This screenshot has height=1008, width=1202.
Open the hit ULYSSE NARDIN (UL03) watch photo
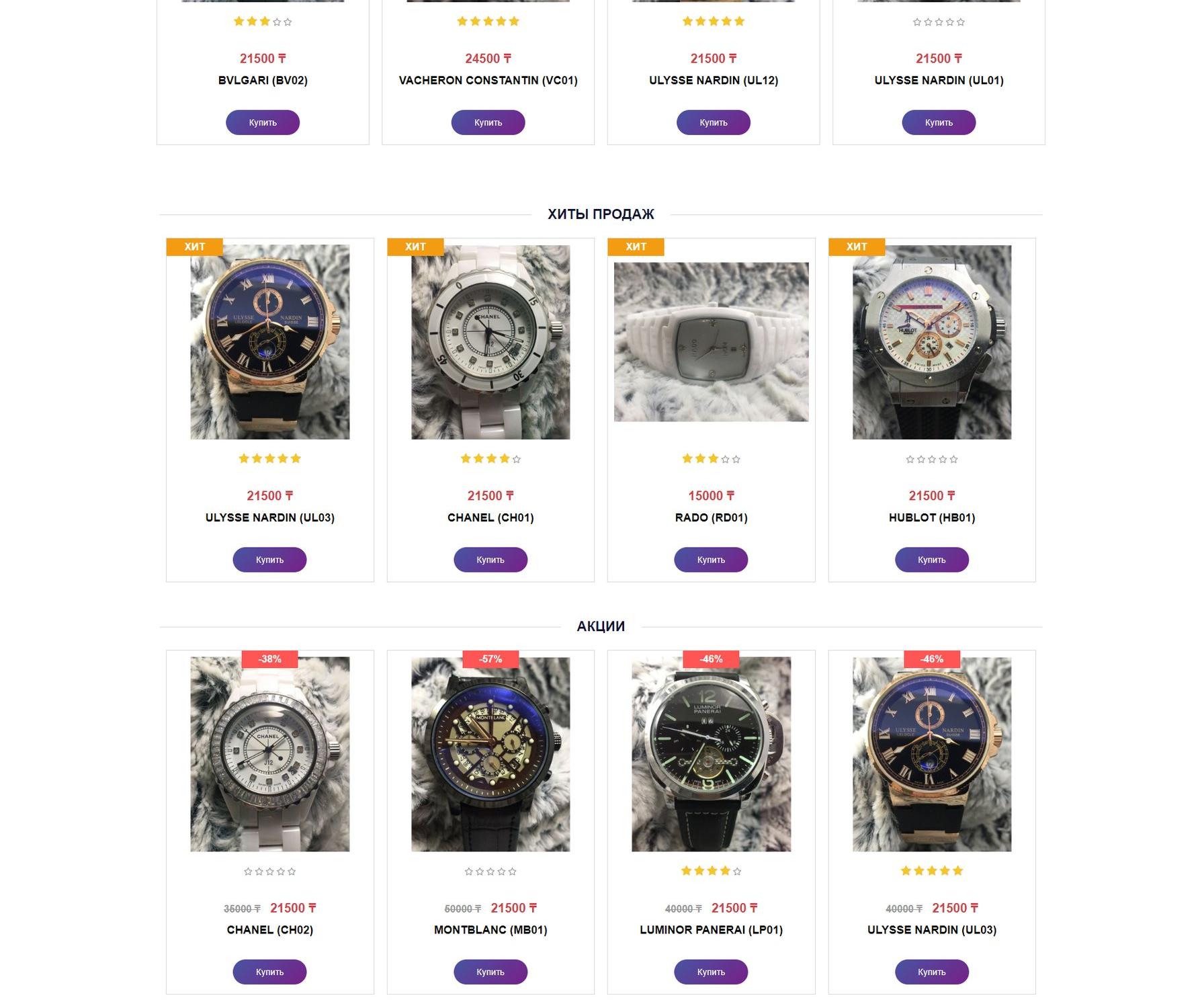(x=269, y=342)
